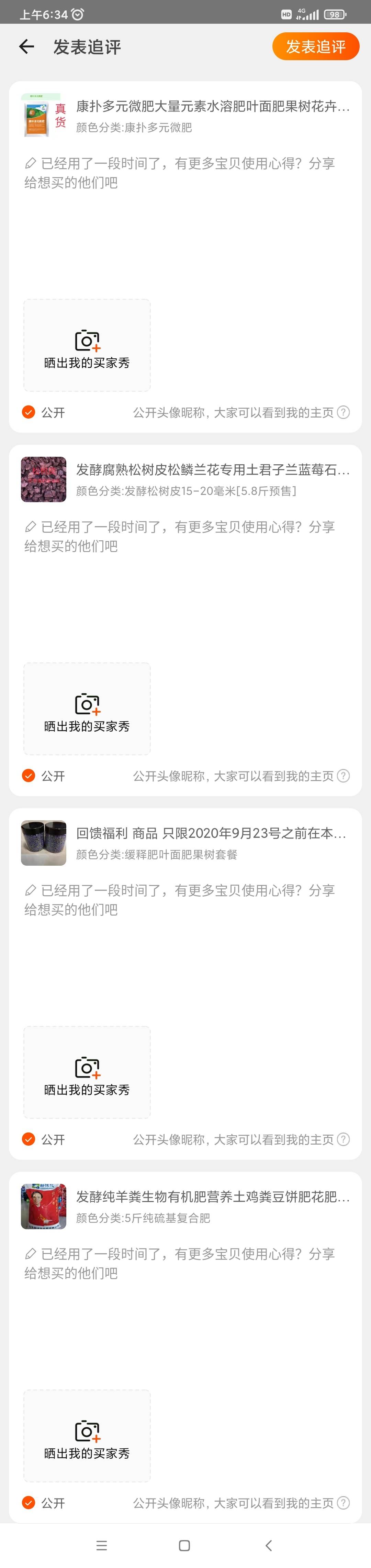This screenshot has width=371, height=1568.
Task: Attach buyer photo for 发酵纯羊粪 product
Action: [87, 1435]
